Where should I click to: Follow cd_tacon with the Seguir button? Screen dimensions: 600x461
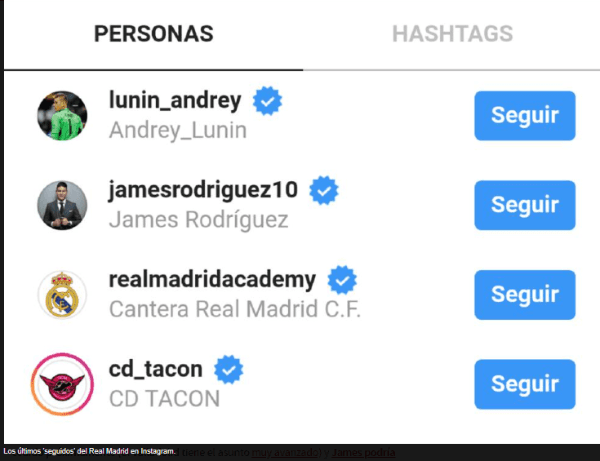[x=524, y=385]
